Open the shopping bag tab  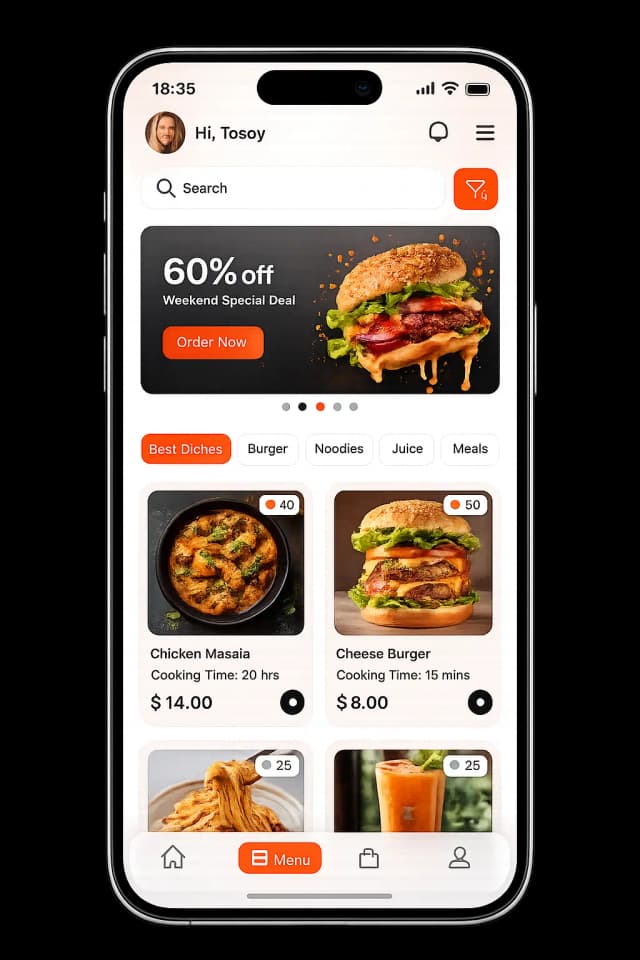369,858
